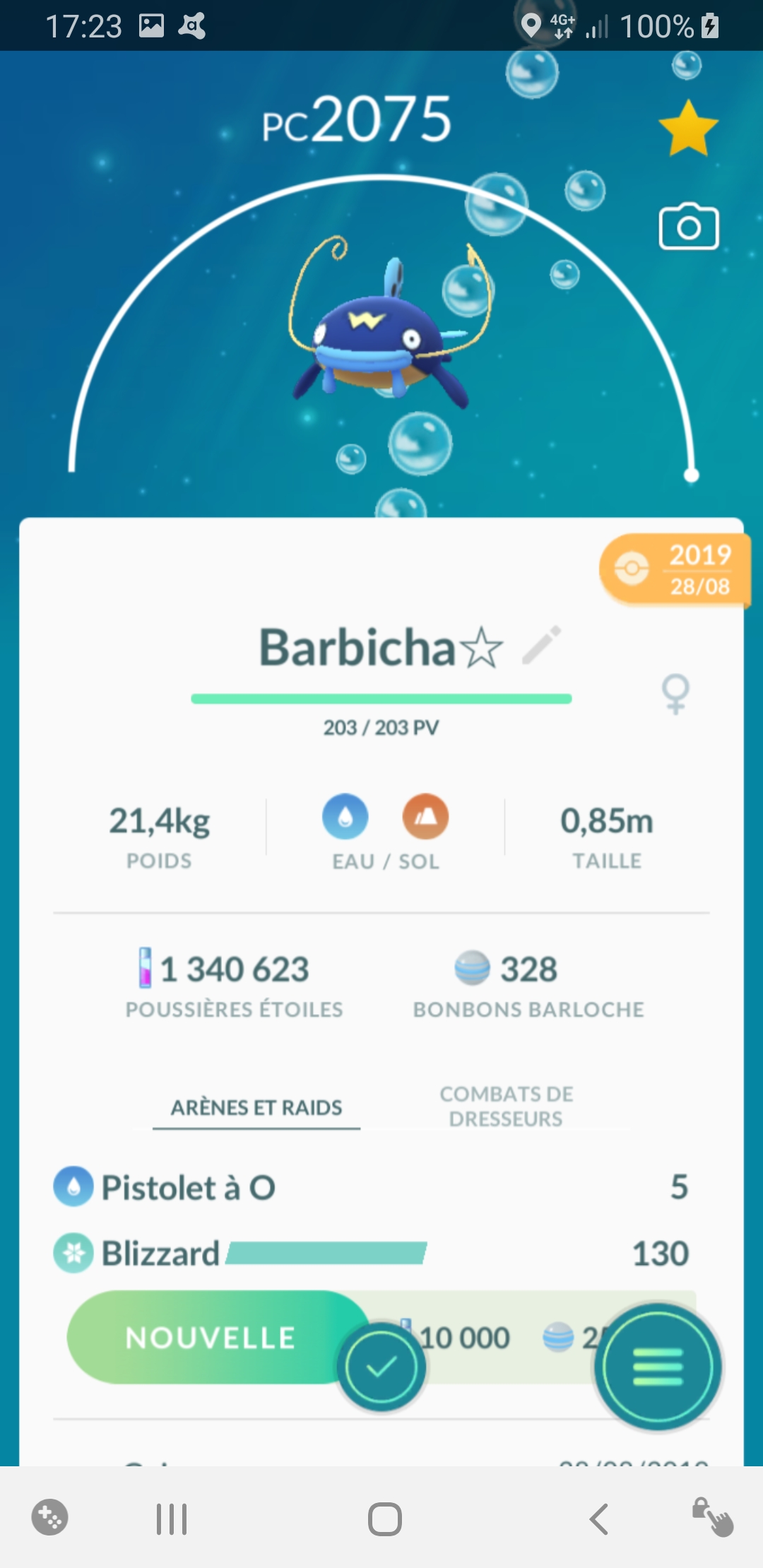
Task: Open the green hamburger menu button
Action: pyautogui.click(x=658, y=1367)
